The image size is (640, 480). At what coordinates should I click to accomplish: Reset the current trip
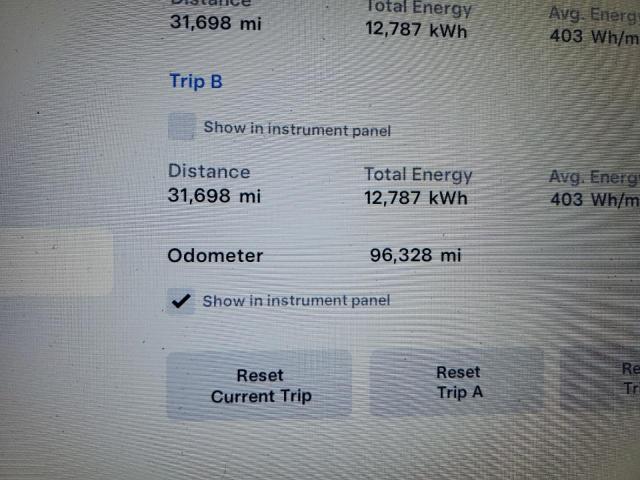click(260, 385)
